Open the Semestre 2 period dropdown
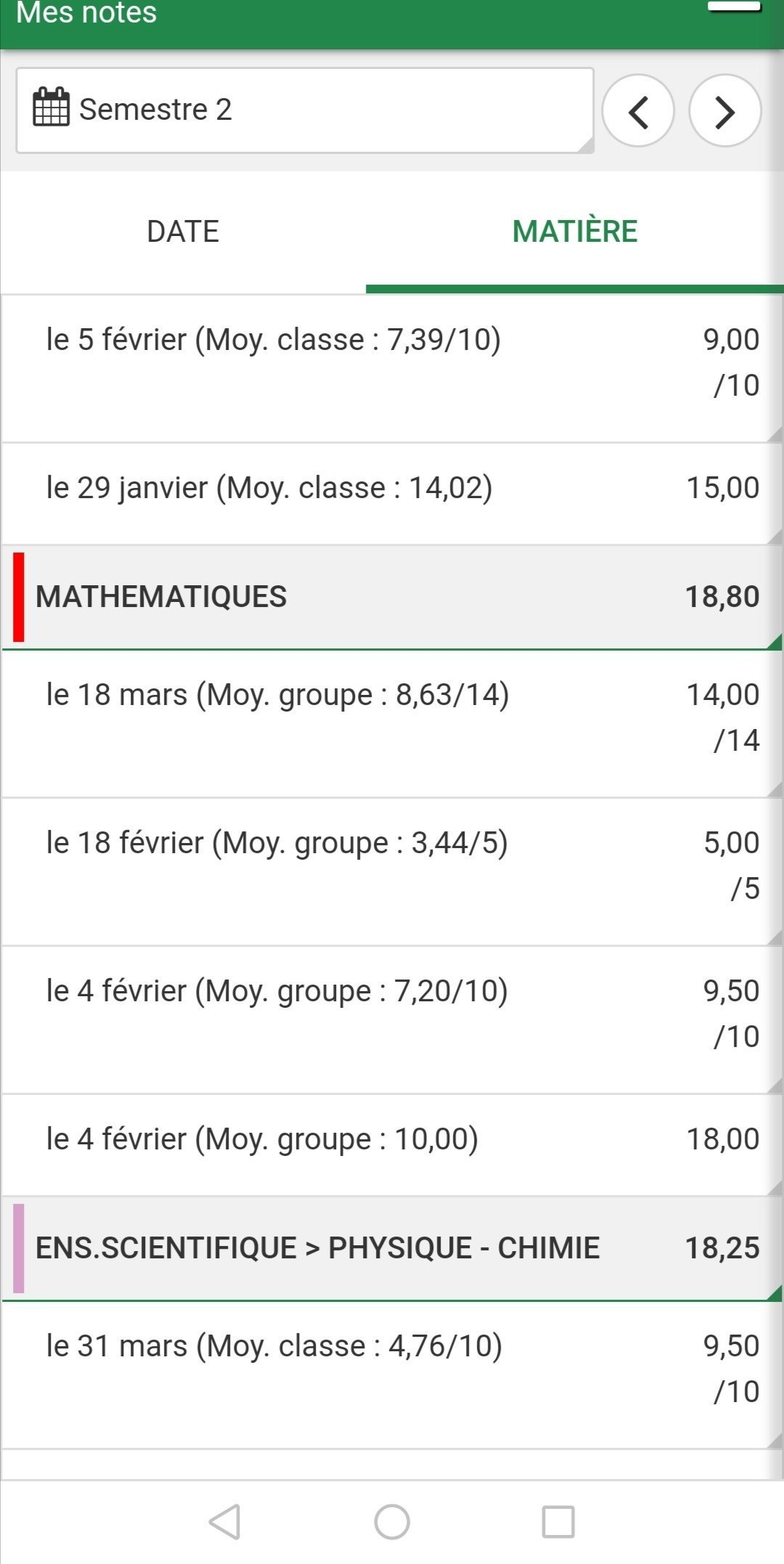This screenshot has height=1564, width=784. [x=305, y=110]
